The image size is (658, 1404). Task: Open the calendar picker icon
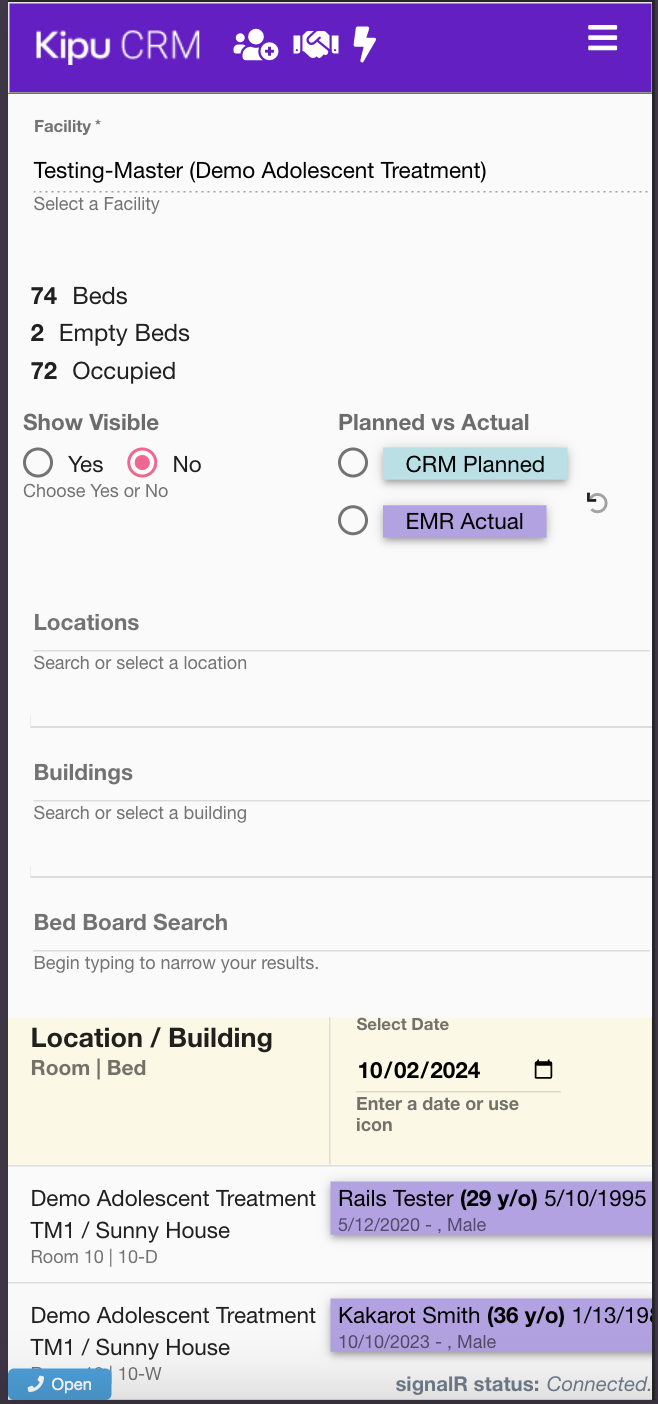pyautogui.click(x=543, y=1070)
